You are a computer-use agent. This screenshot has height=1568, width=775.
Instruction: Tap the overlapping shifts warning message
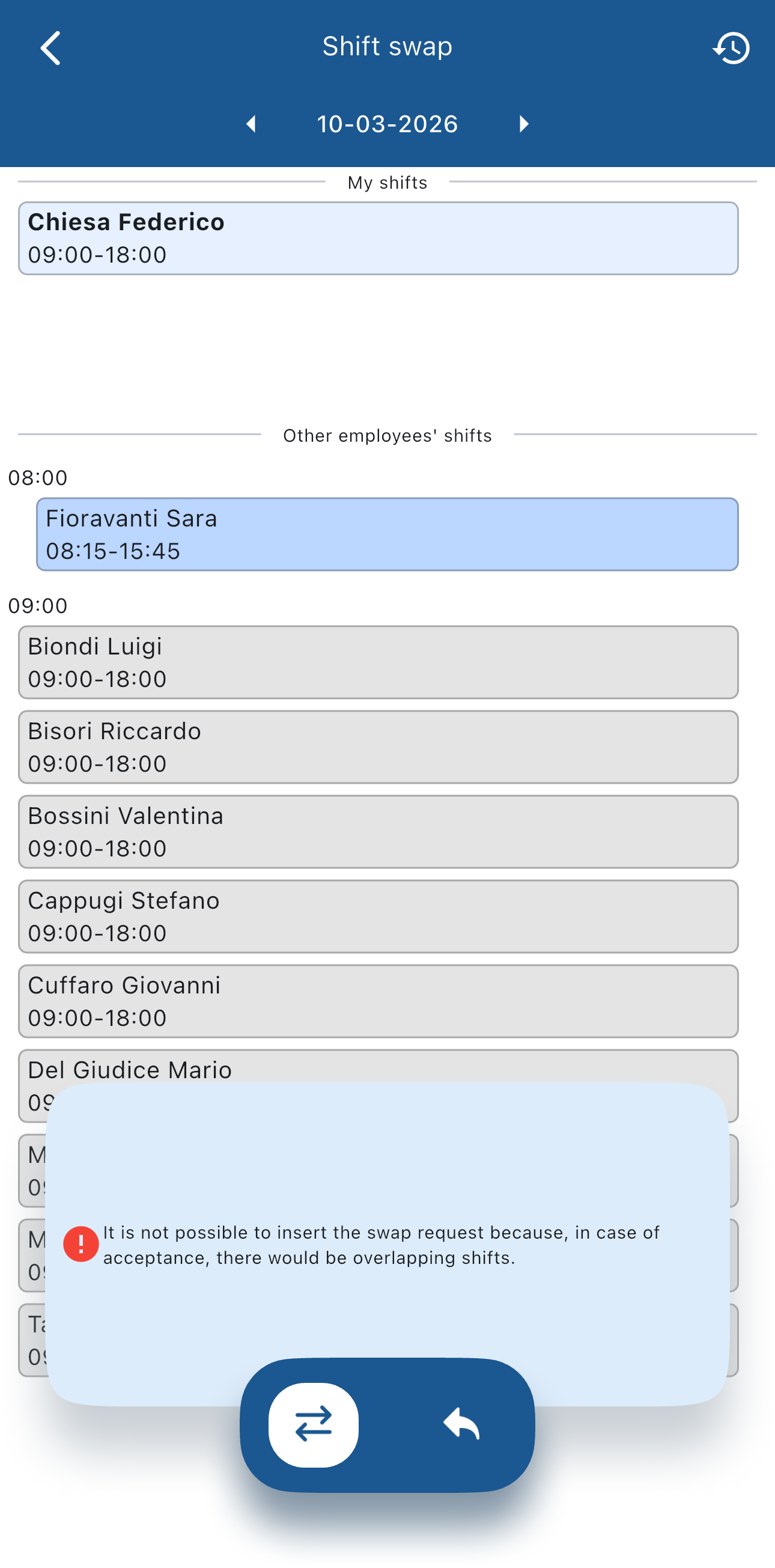(381, 1245)
